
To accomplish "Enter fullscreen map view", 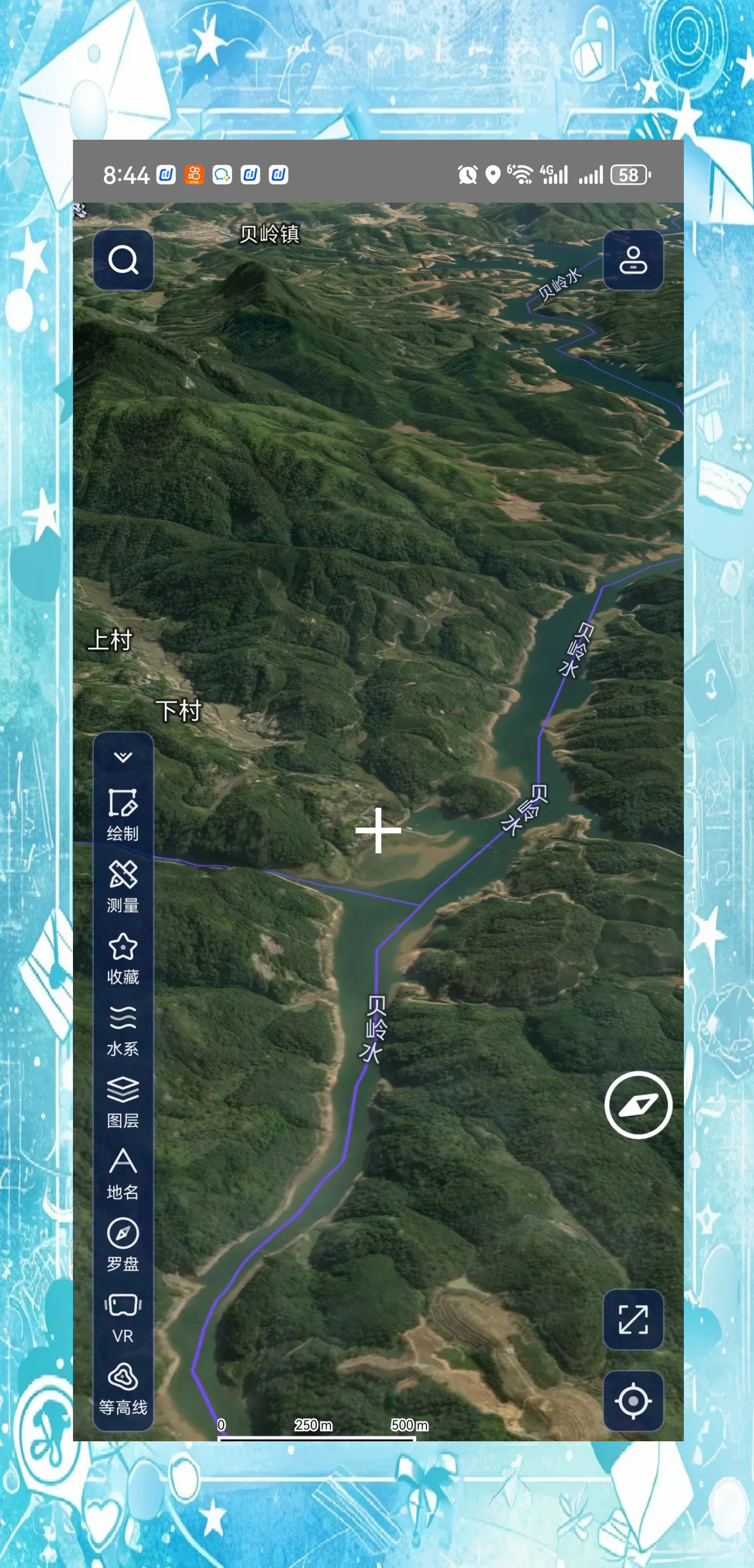I will (633, 1319).
